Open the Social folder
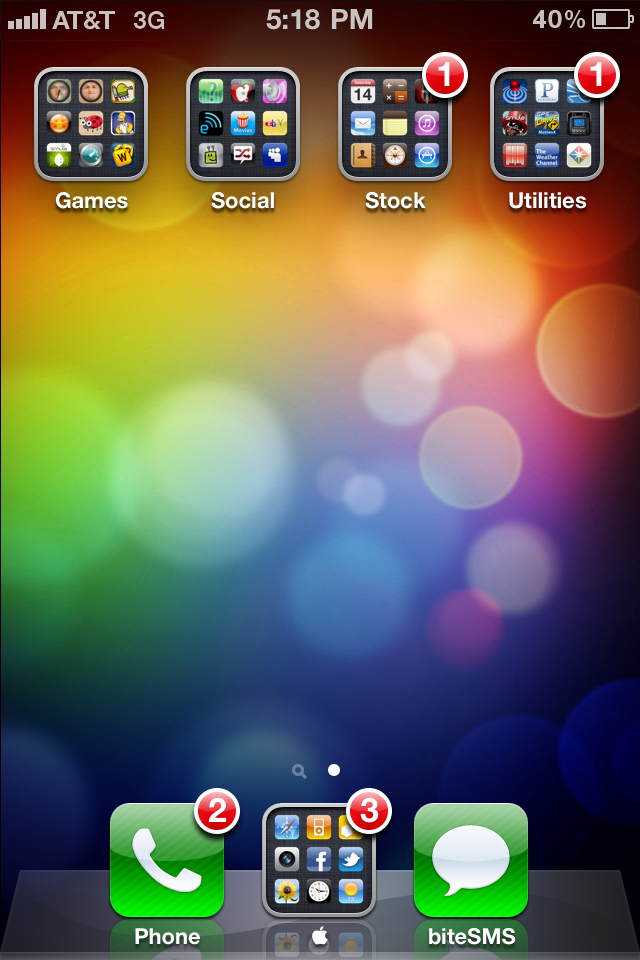The height and width of the screenshot is (960, 640). [243, 124]
